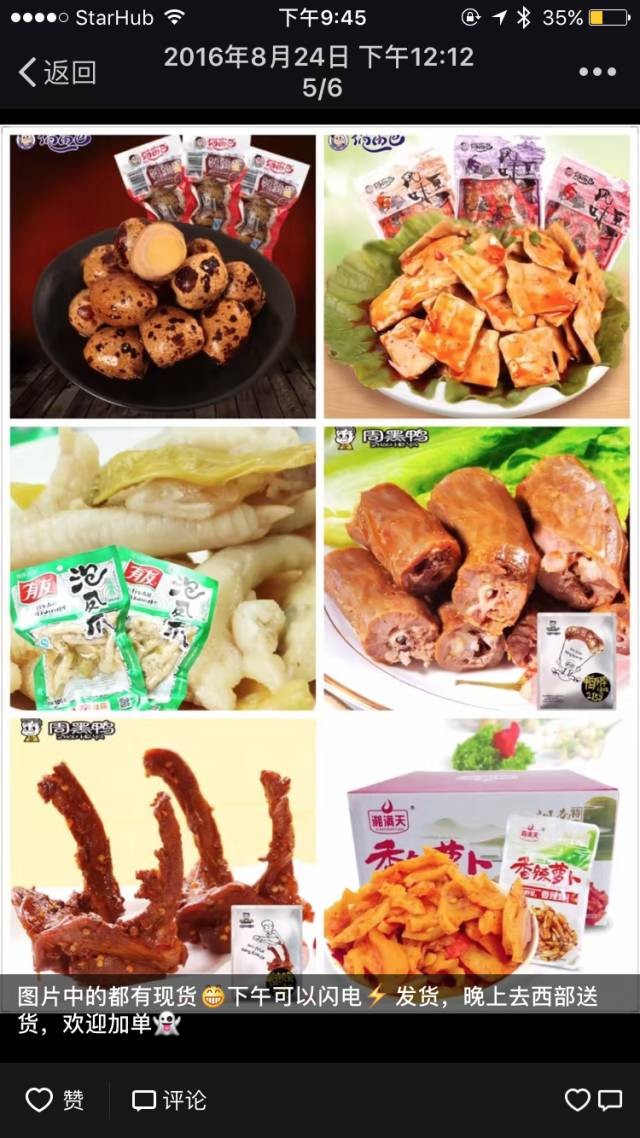Open the three-dot overflow menu
This screenshot has width=640, height=1138.
coord(597,72)
